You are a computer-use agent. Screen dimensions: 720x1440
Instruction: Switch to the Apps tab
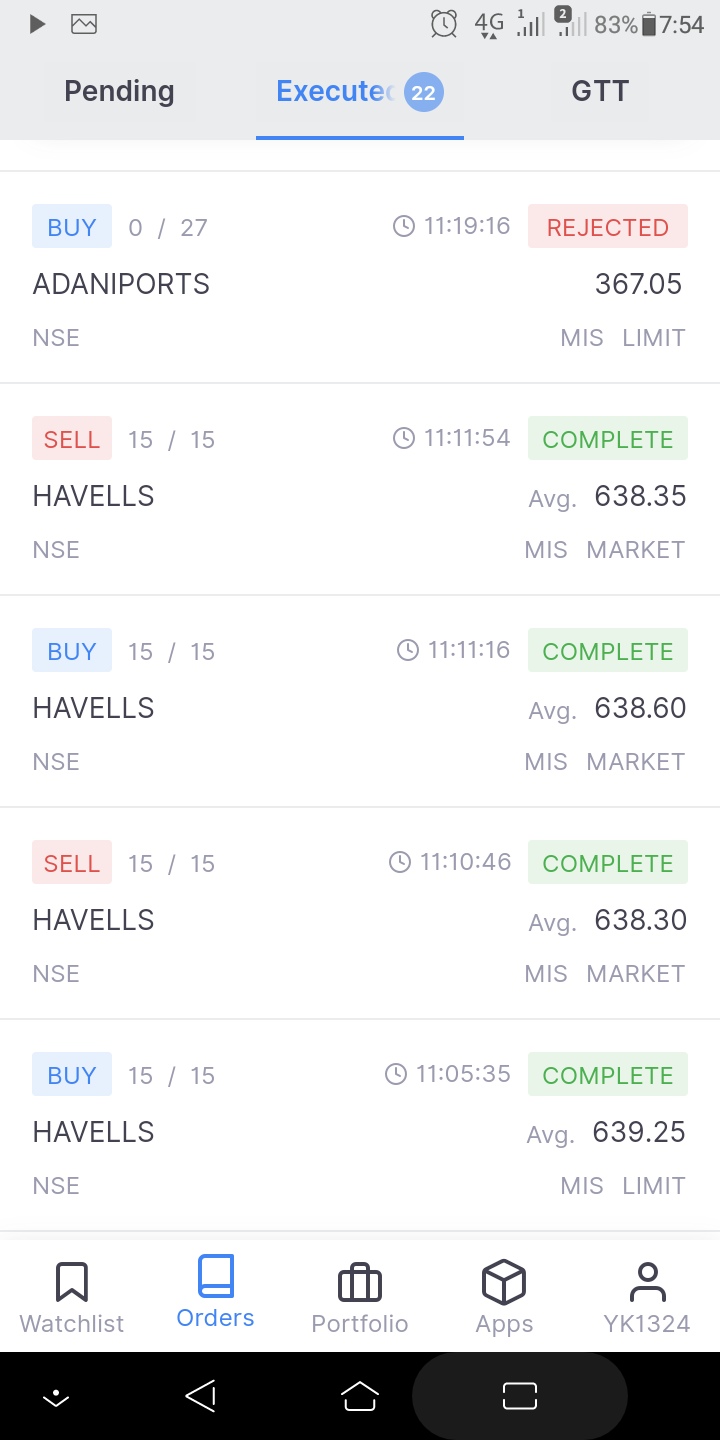pyautogui.click(x=504, y=1297)
